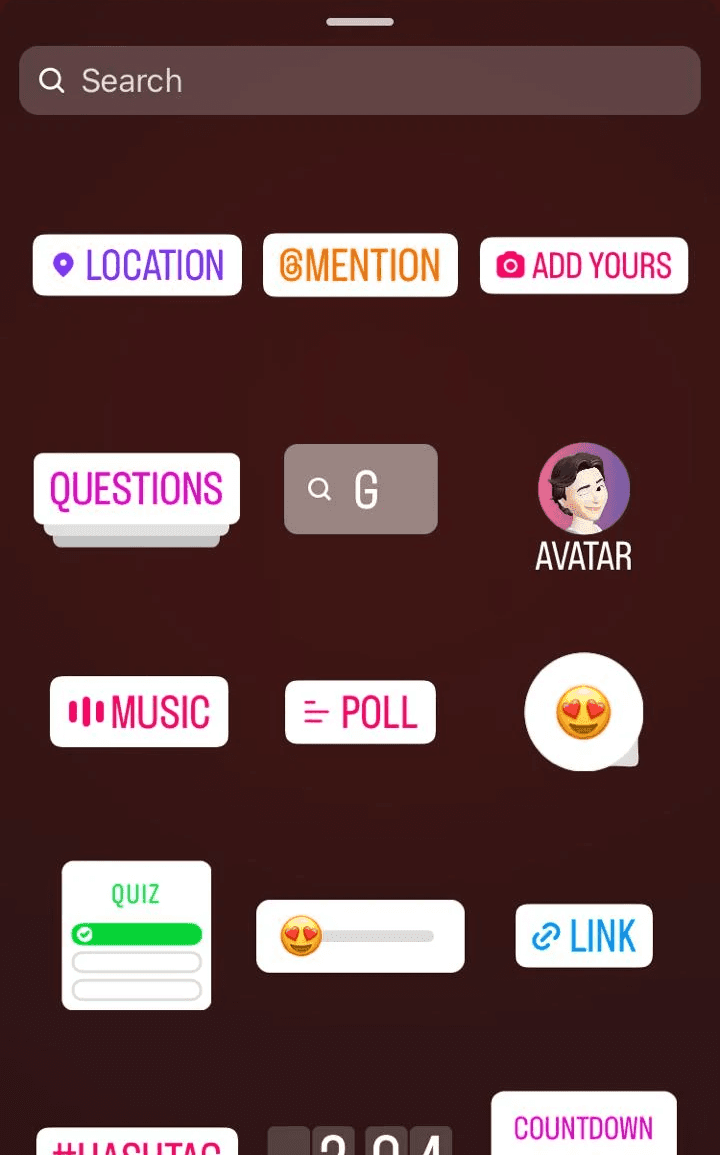Select the clock time sticker
The height and width of the screenshot is (1155, 720).
(x=360, y=1141)
